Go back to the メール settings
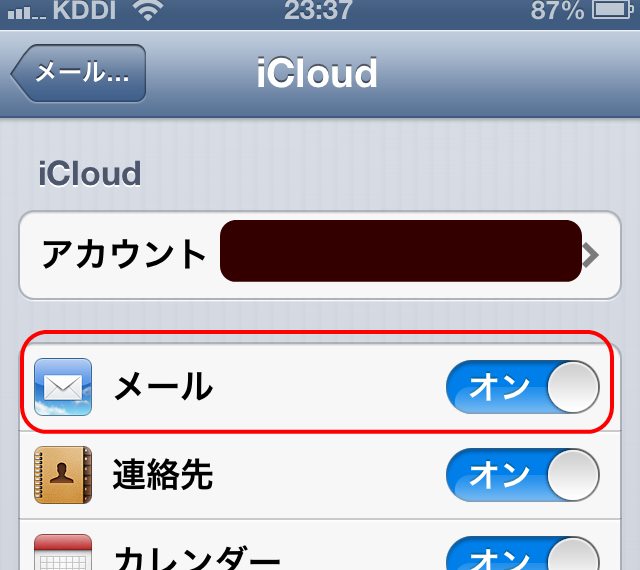 (79, 74)
